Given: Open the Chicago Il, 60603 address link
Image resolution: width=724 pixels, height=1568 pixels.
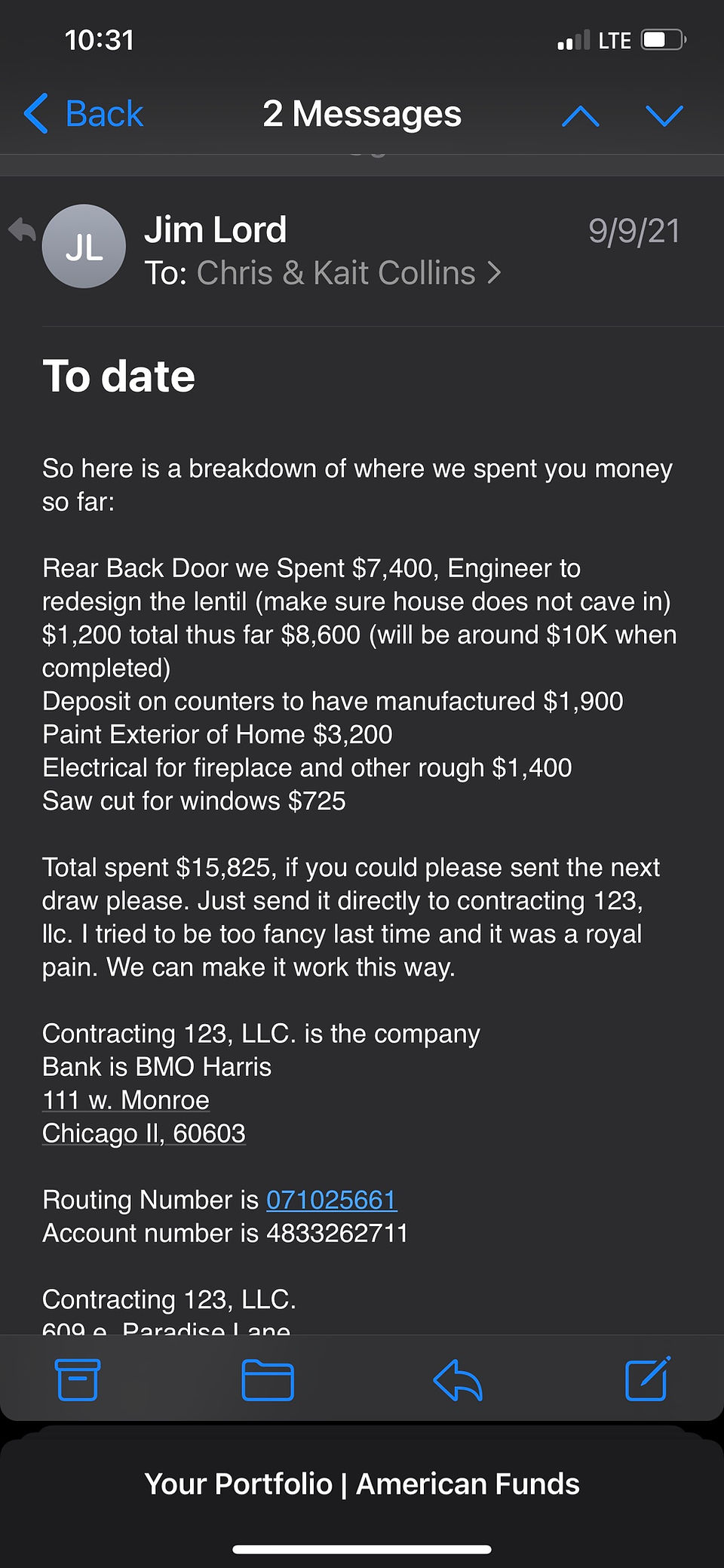Looking at the screenshot, I should tap(144, 1133).
